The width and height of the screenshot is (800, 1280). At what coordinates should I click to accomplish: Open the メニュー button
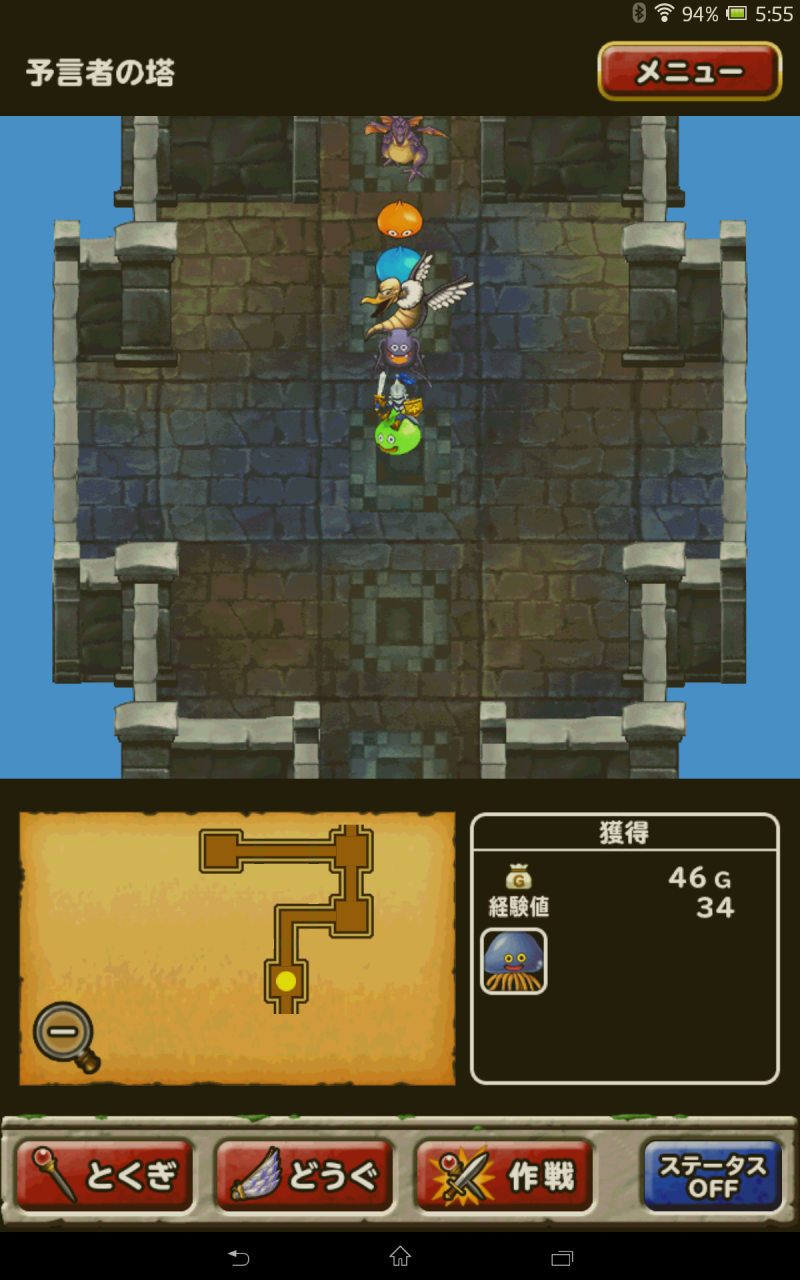(x=689, y=71)
